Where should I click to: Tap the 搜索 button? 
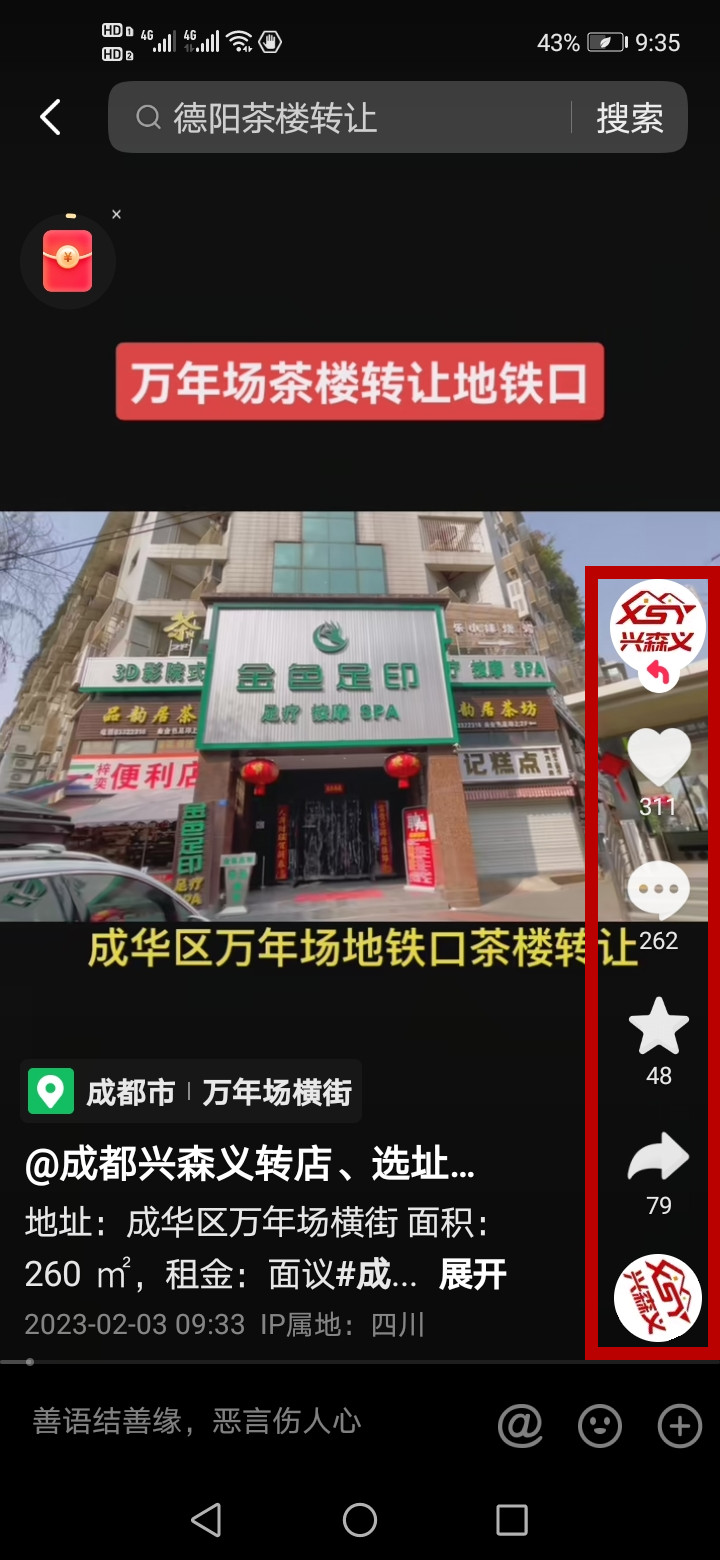click(x=630, y=118)
